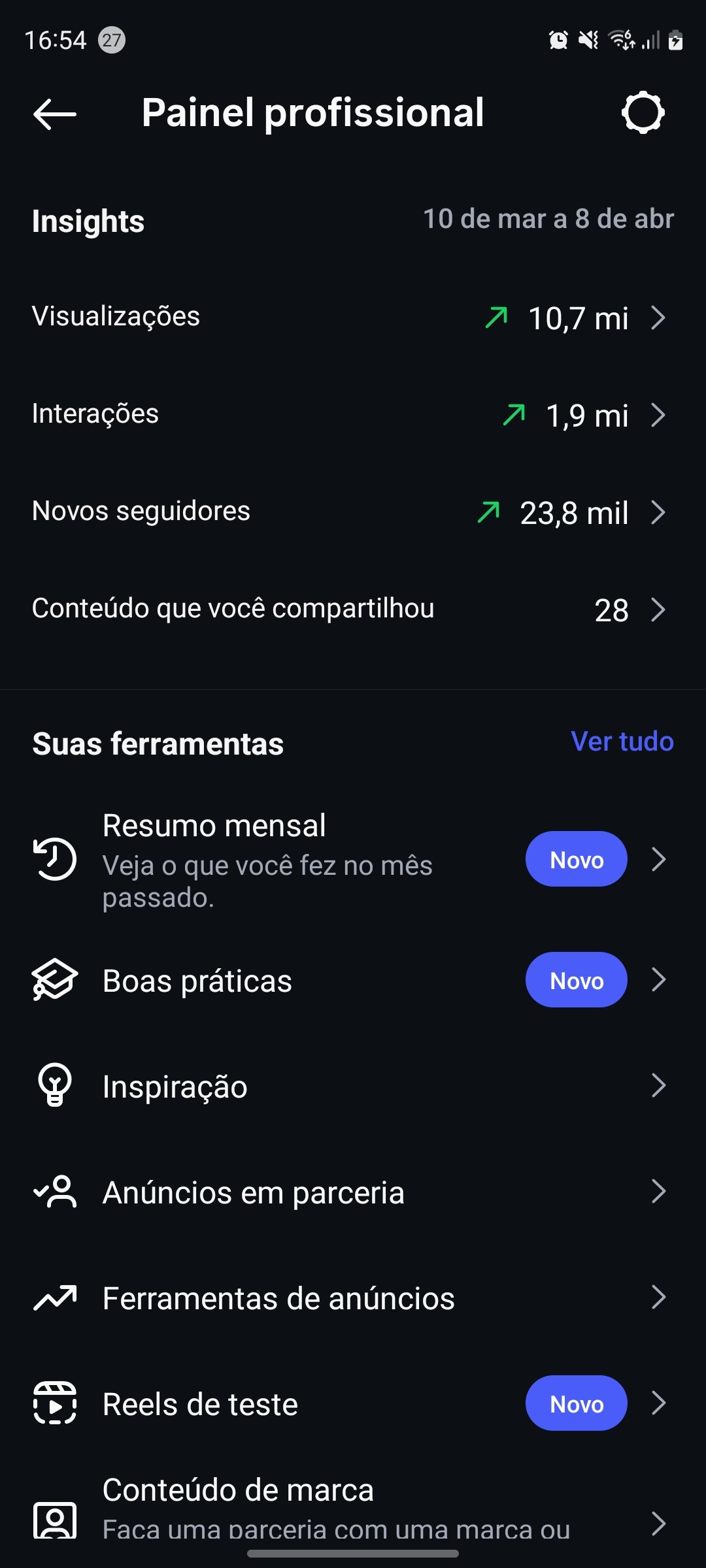The height and width of the screenshot is (1568, 706).
Task: Open Anúncios em parceria
Action: (352, 1192)
